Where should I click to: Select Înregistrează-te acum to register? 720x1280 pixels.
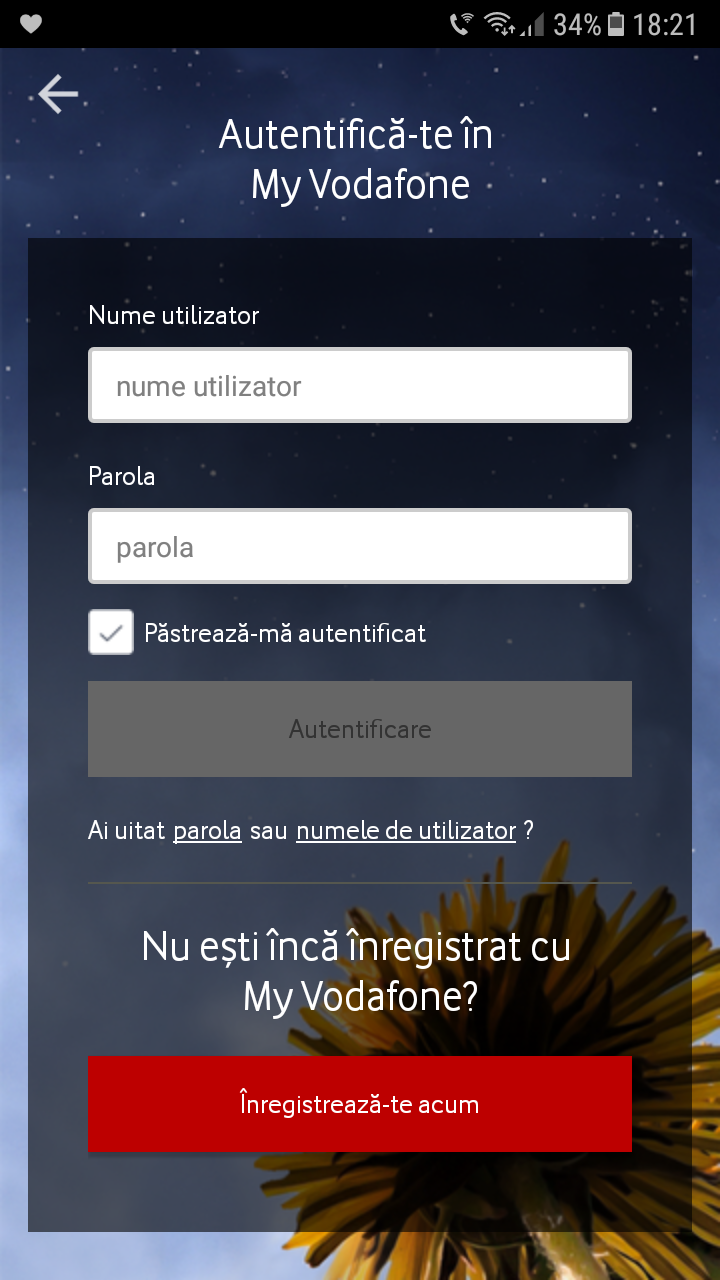tap(360, 1104)
